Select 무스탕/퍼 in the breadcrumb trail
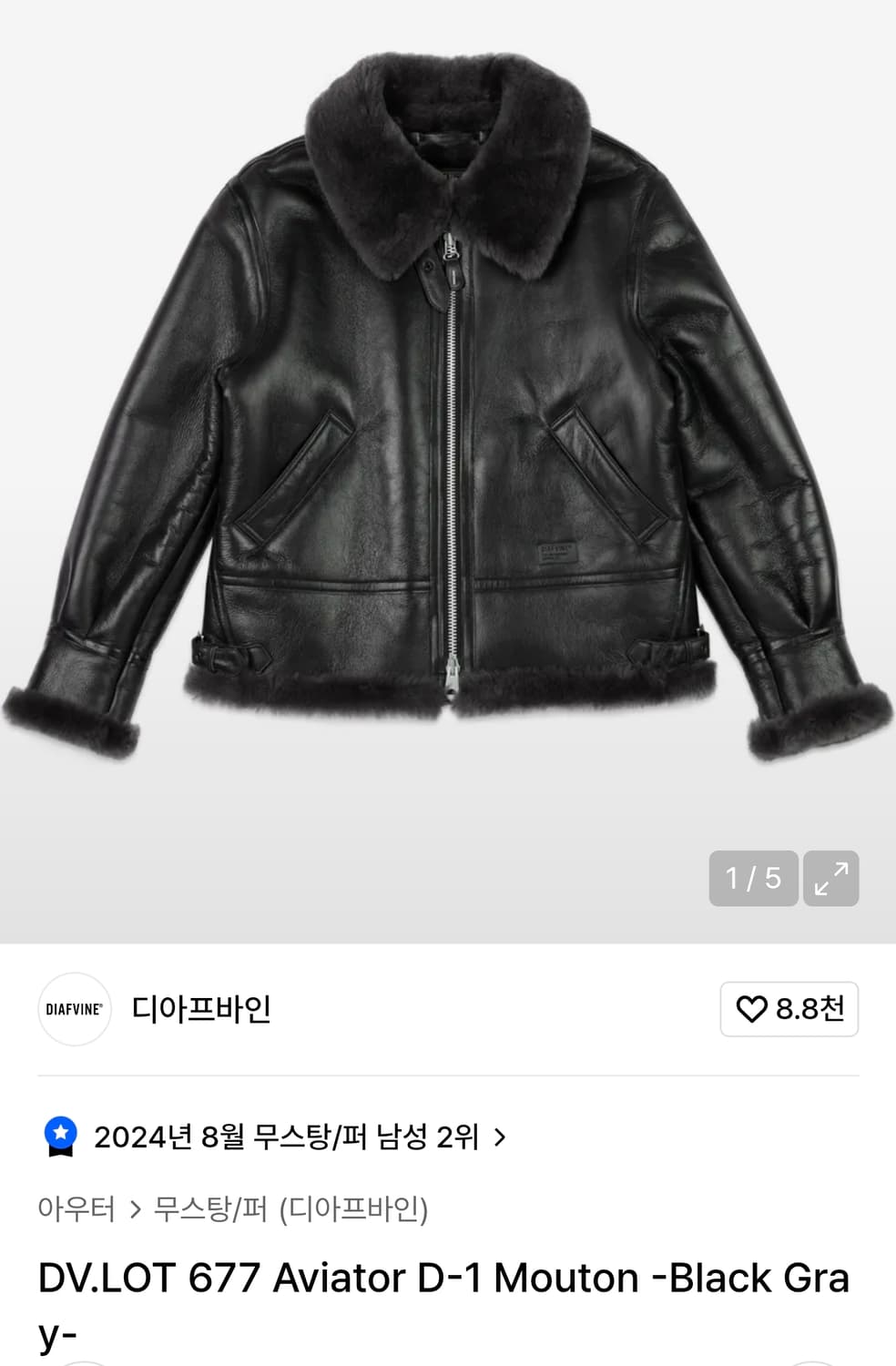Image resolution: width=896 pixels, height=1366 pixels. [x=205, y=1208]
